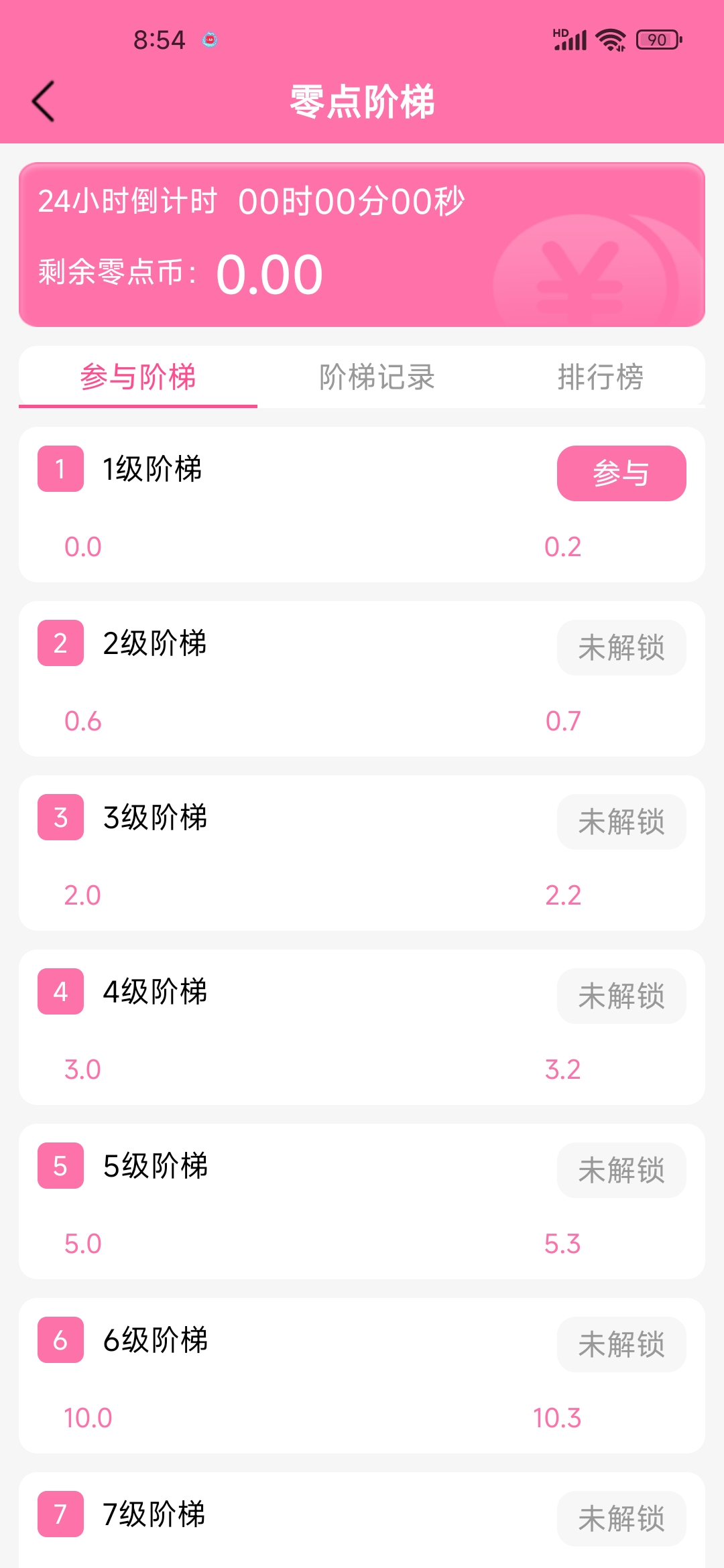Tap 未解锁 on the 7级阶梯 card
The width and height of the screenshot is (724, 1568).
click(621, 1518)
